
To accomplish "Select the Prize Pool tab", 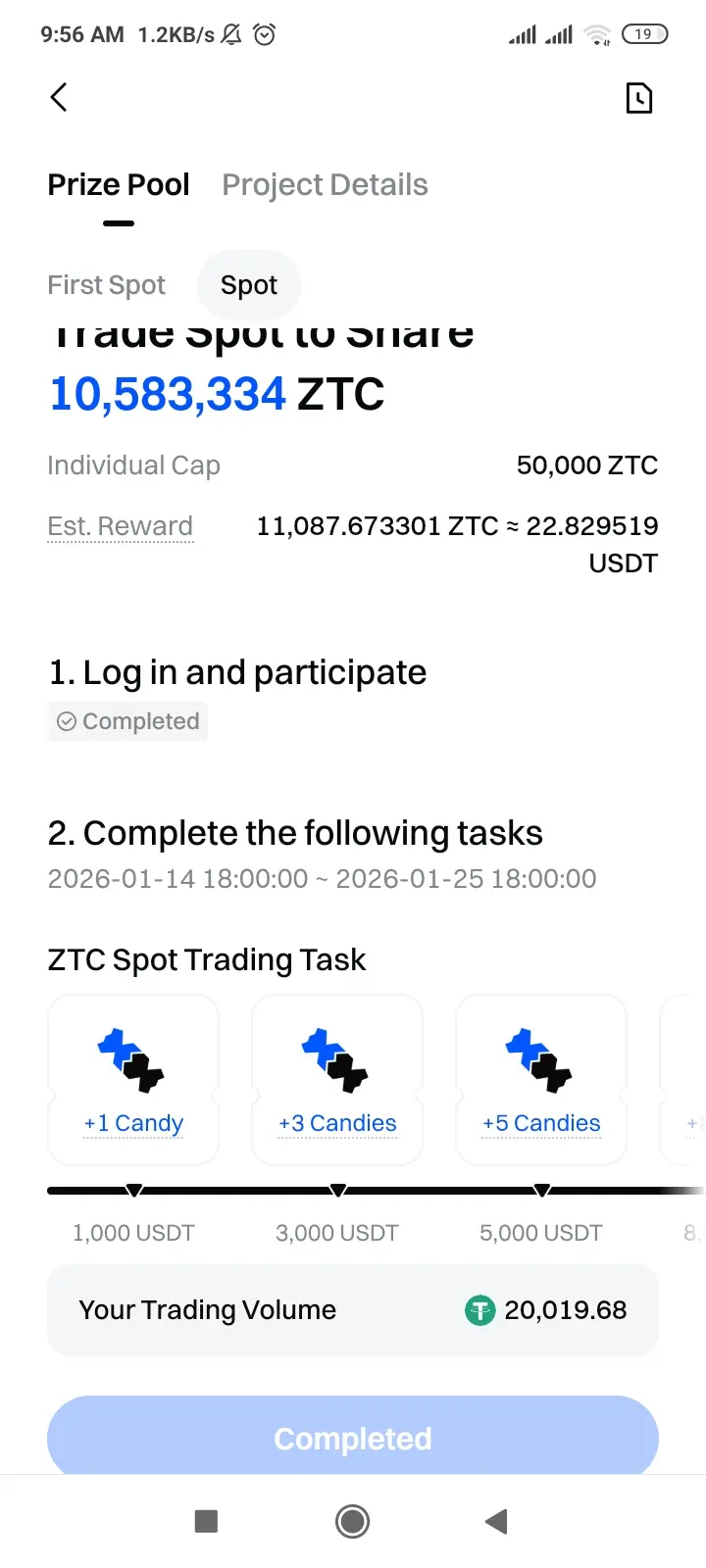I will pos(119,185).
